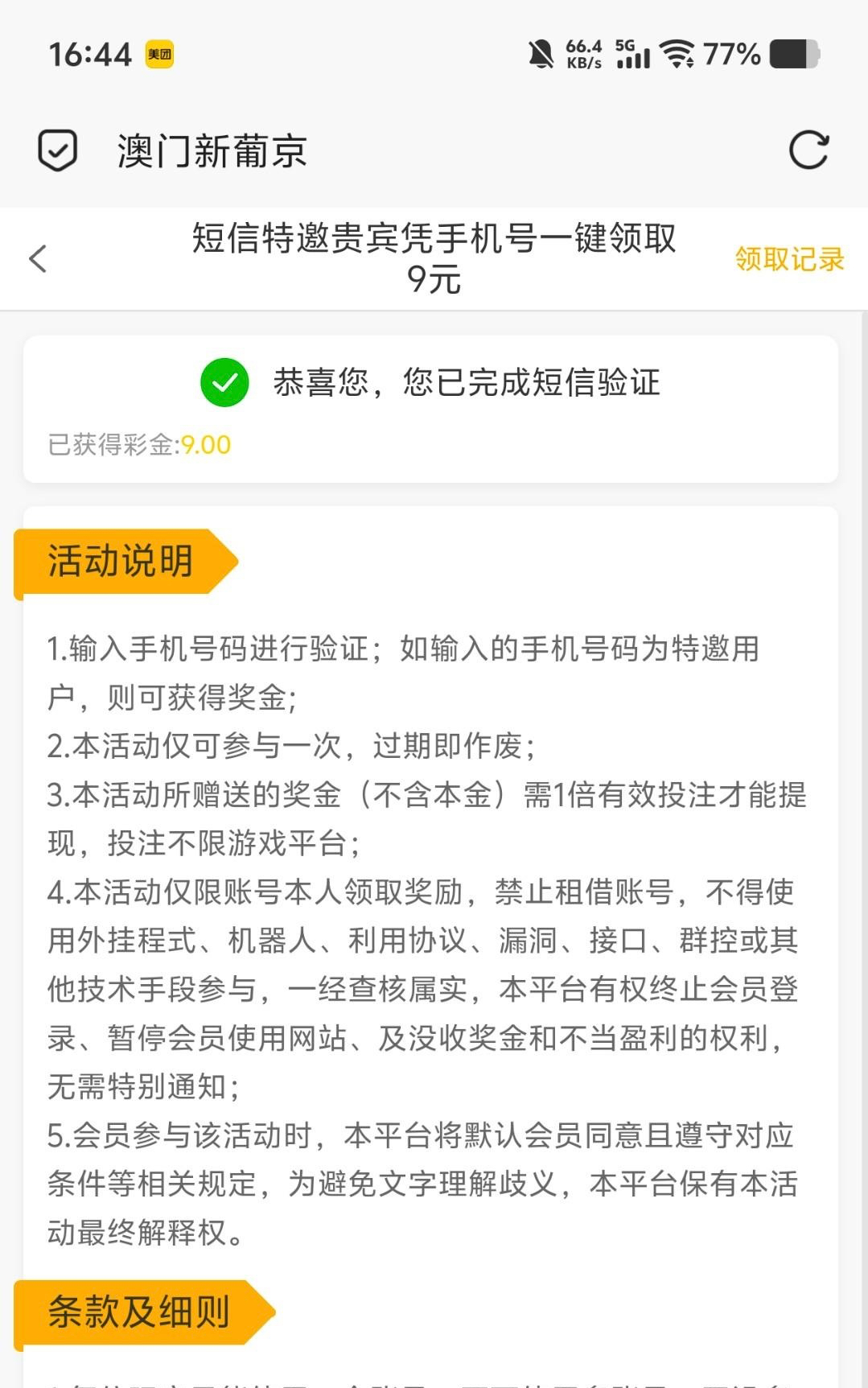This screenshot has width=868, height=1388.
Task: Open 领取记录 claim records
Action: click(x=788, y=259)
